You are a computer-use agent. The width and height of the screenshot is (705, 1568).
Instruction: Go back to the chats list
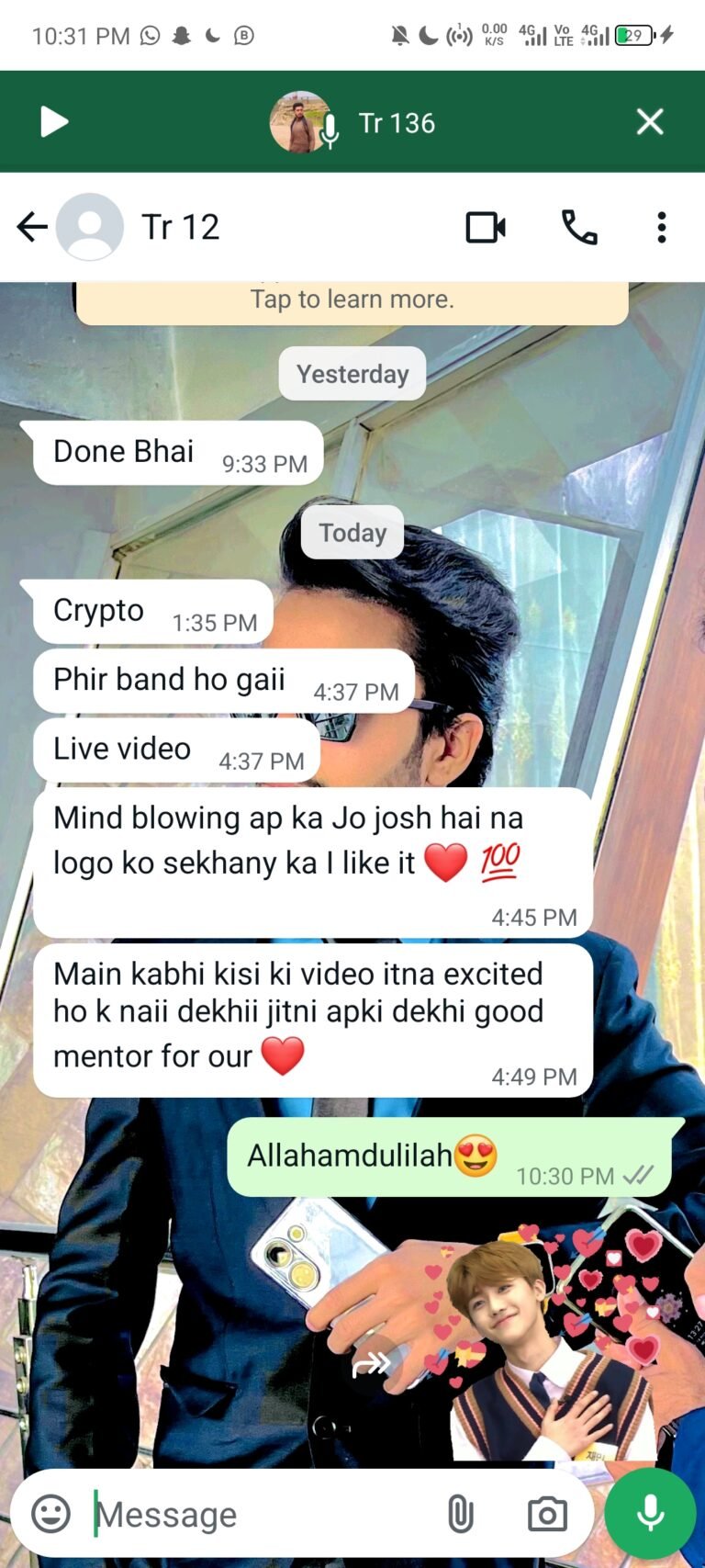(x=32, y=227)
